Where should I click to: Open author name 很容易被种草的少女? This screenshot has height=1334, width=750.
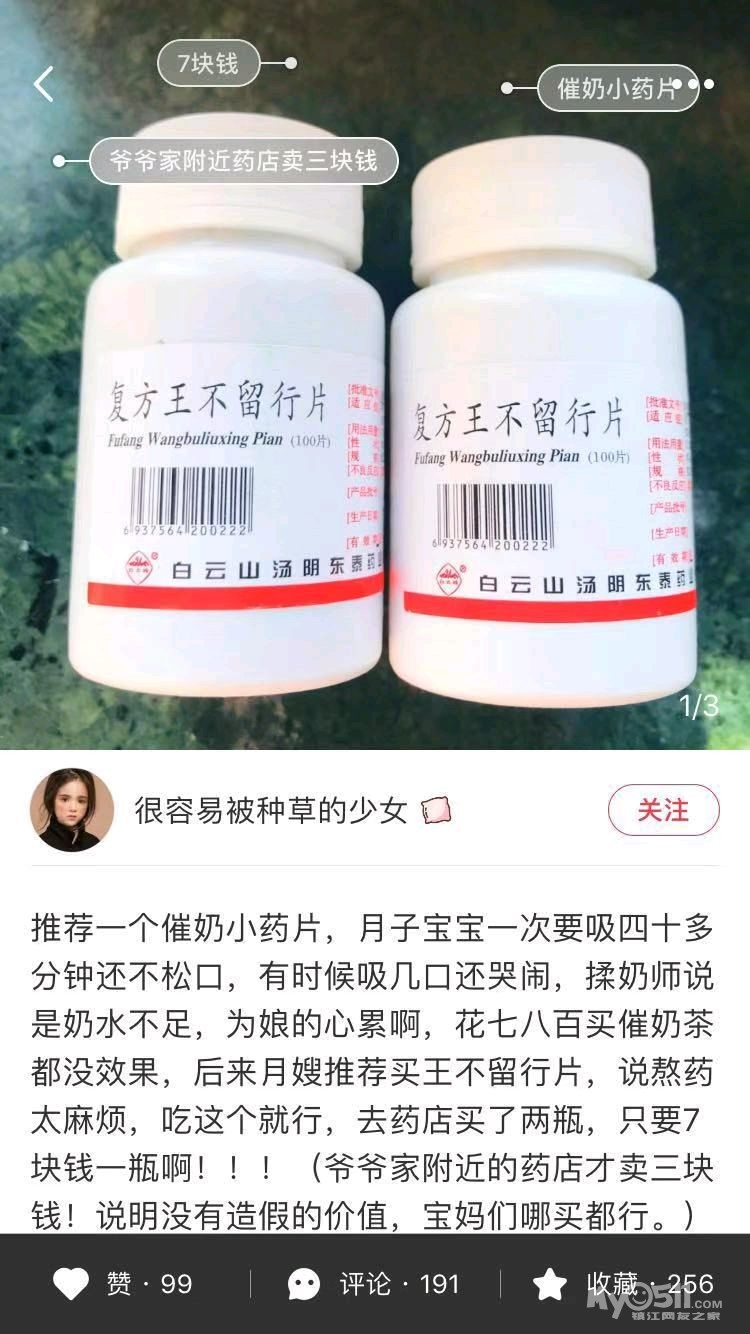click(270, 810)
